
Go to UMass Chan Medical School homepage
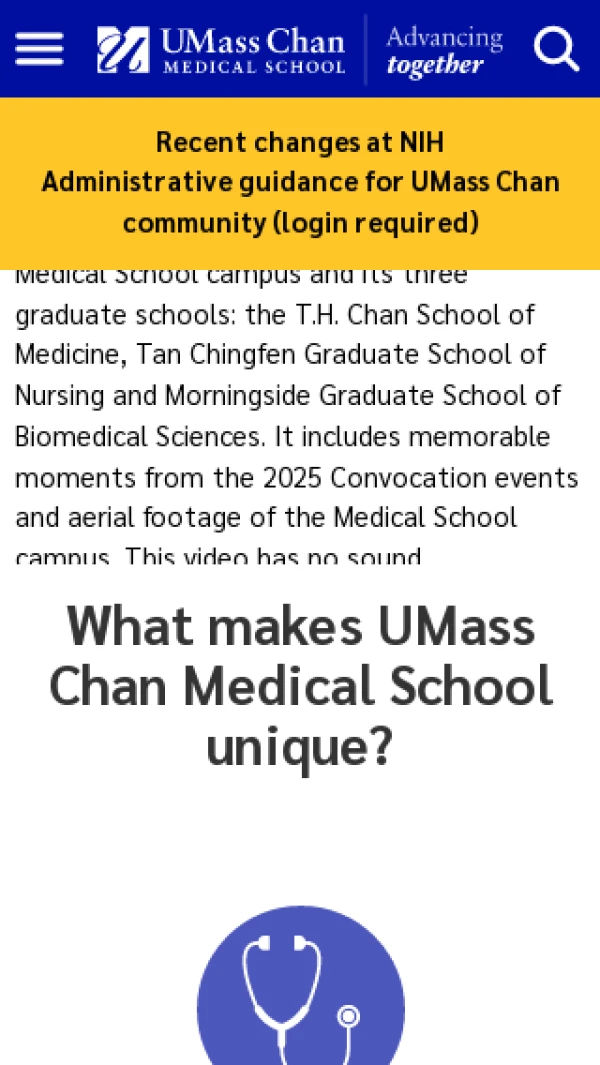pyautogui.click(x=221, y=50)
